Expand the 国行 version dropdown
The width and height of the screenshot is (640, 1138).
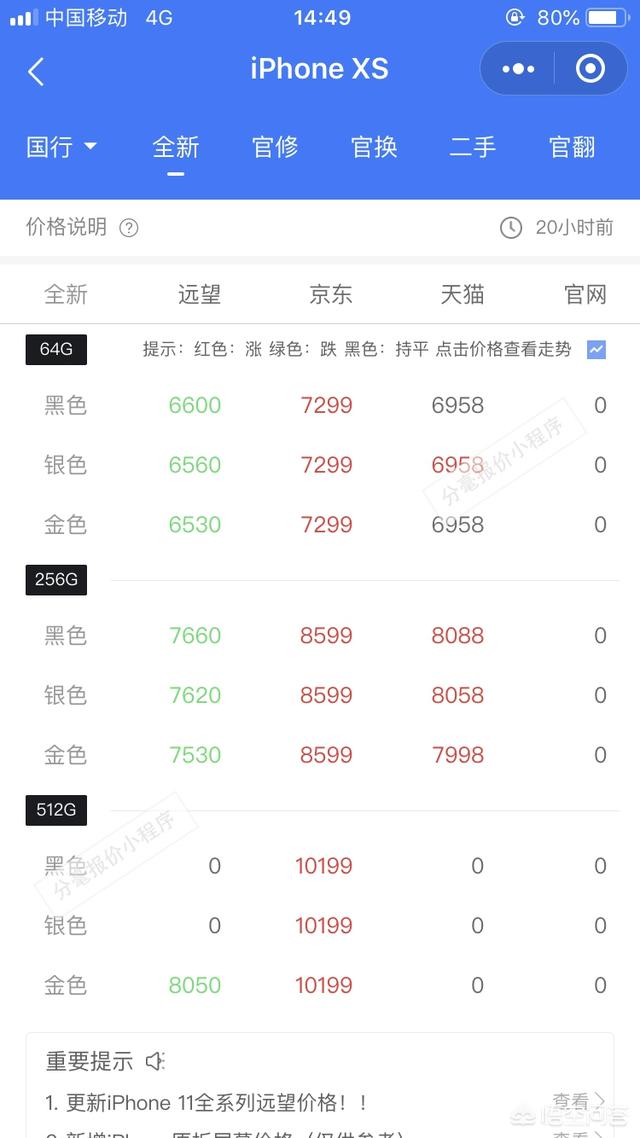62,147
